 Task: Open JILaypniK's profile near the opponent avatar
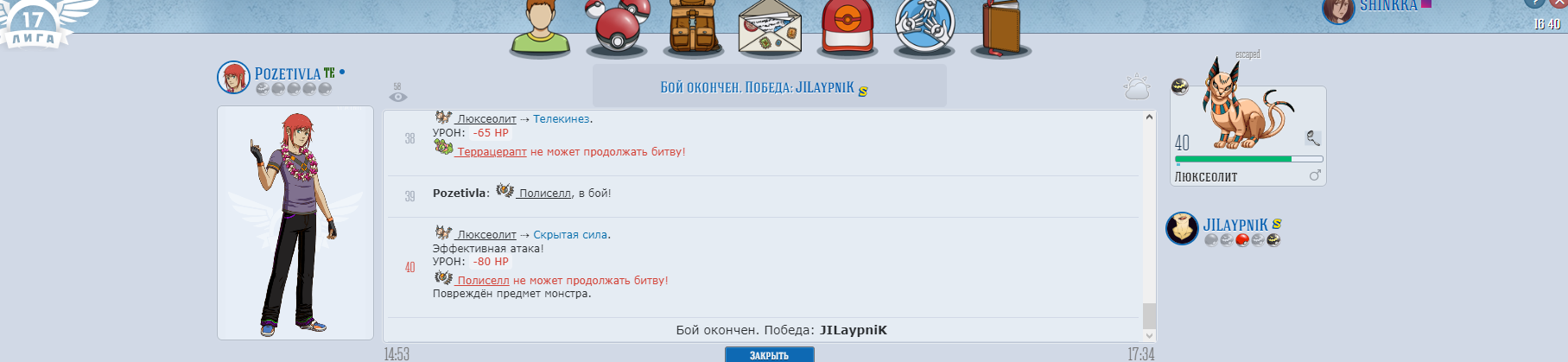(x=1235, y=225)
